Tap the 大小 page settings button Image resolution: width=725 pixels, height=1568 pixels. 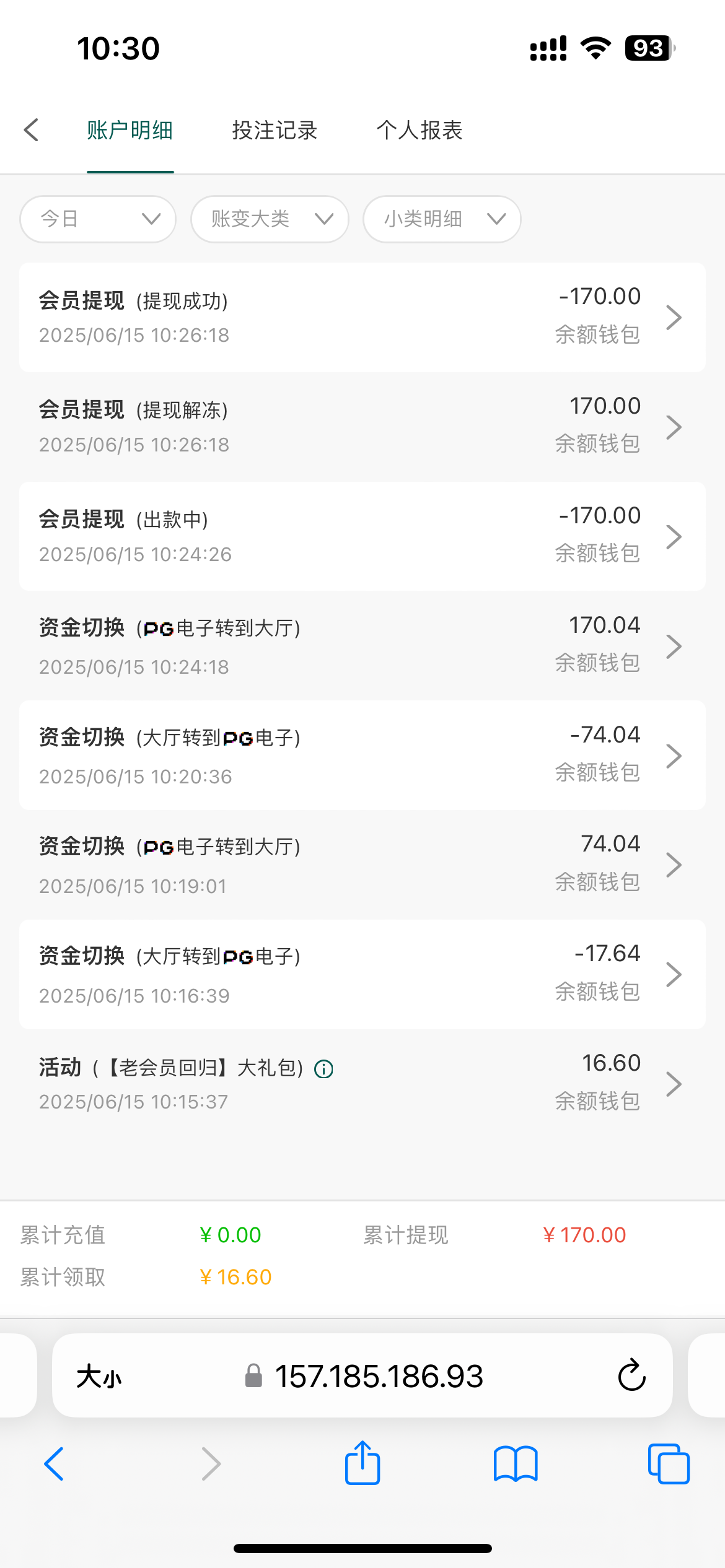[x=99, y=1377]
